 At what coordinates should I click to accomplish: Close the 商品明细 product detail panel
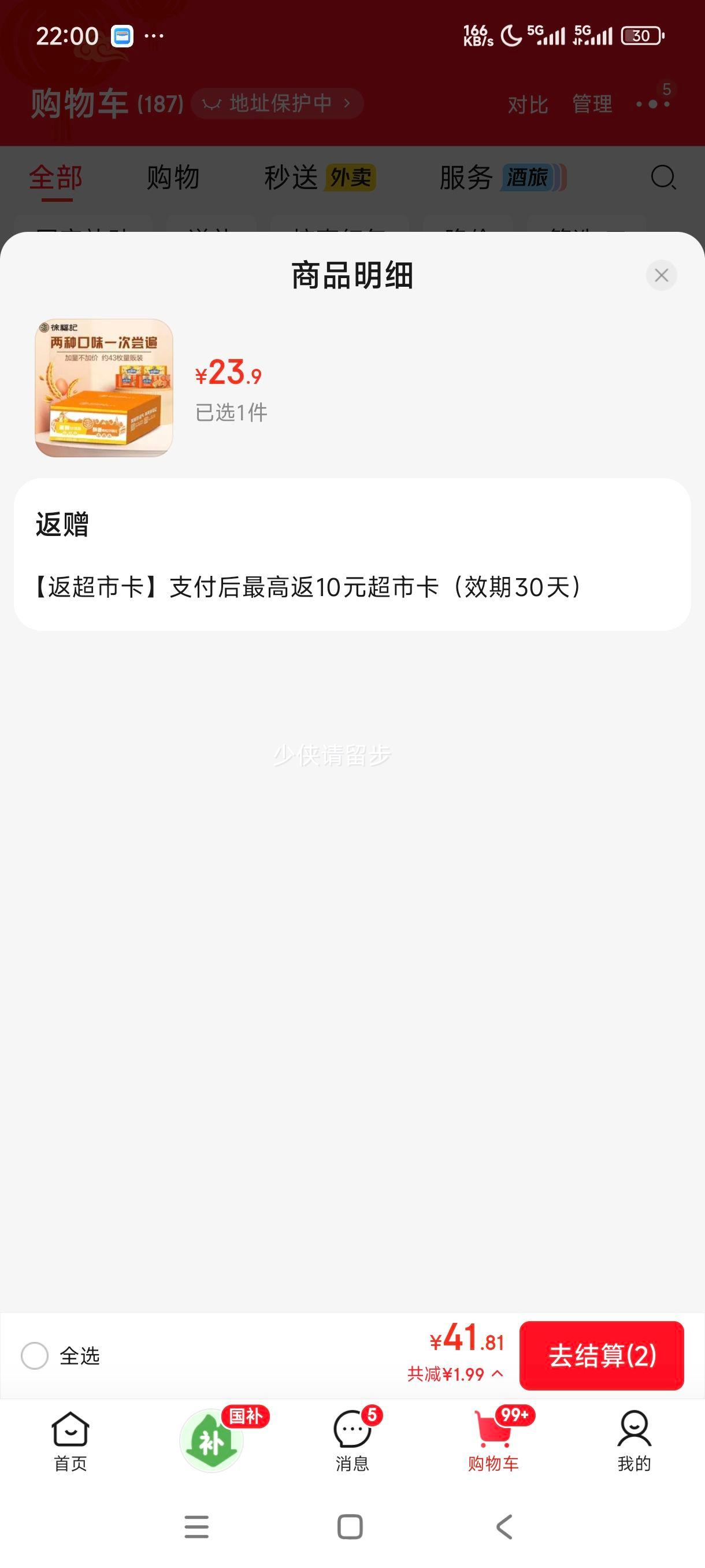(661, 276)
